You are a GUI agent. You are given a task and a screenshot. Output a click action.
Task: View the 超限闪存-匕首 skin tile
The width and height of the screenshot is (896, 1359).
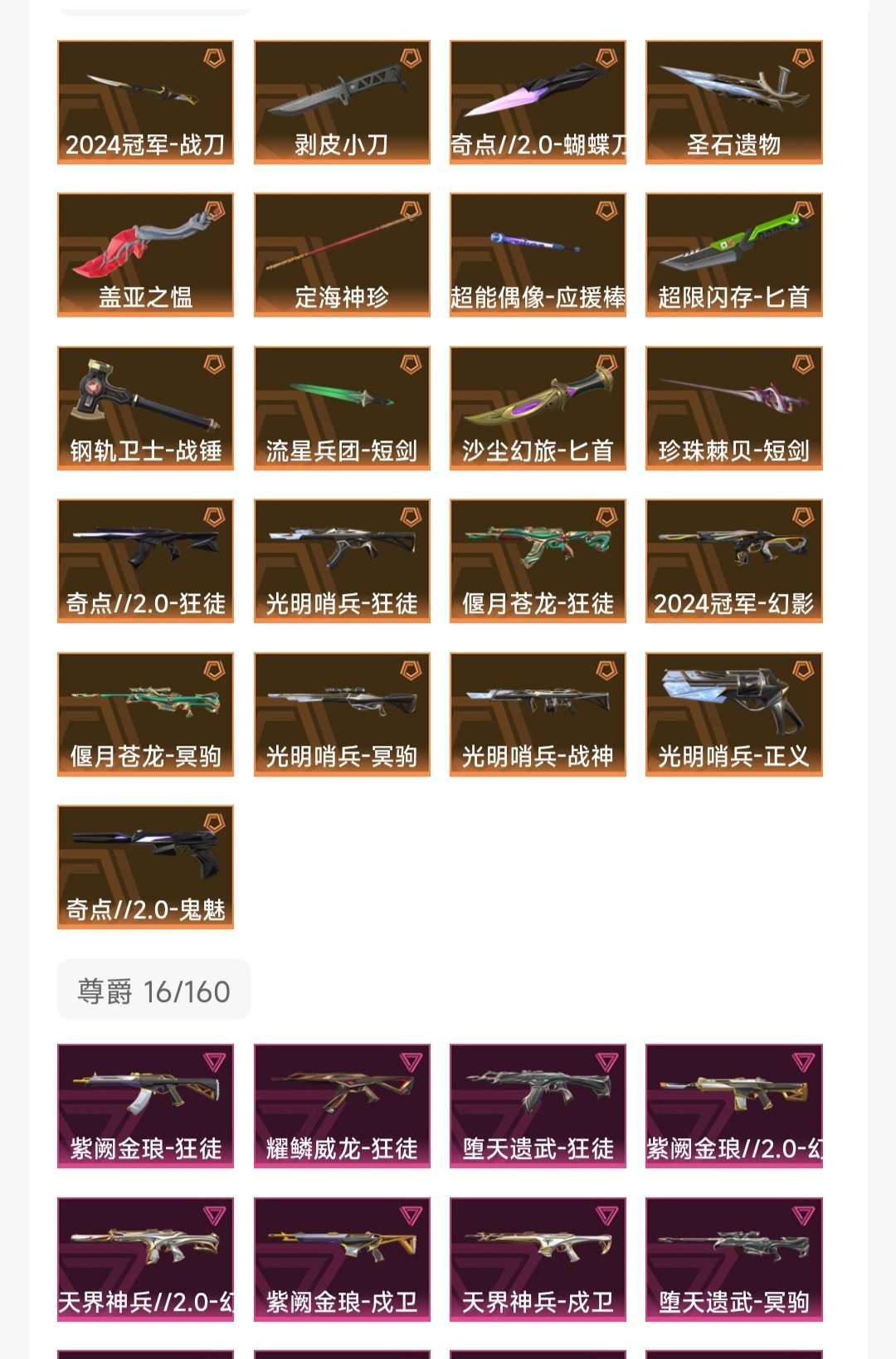(x=733, y=255)
